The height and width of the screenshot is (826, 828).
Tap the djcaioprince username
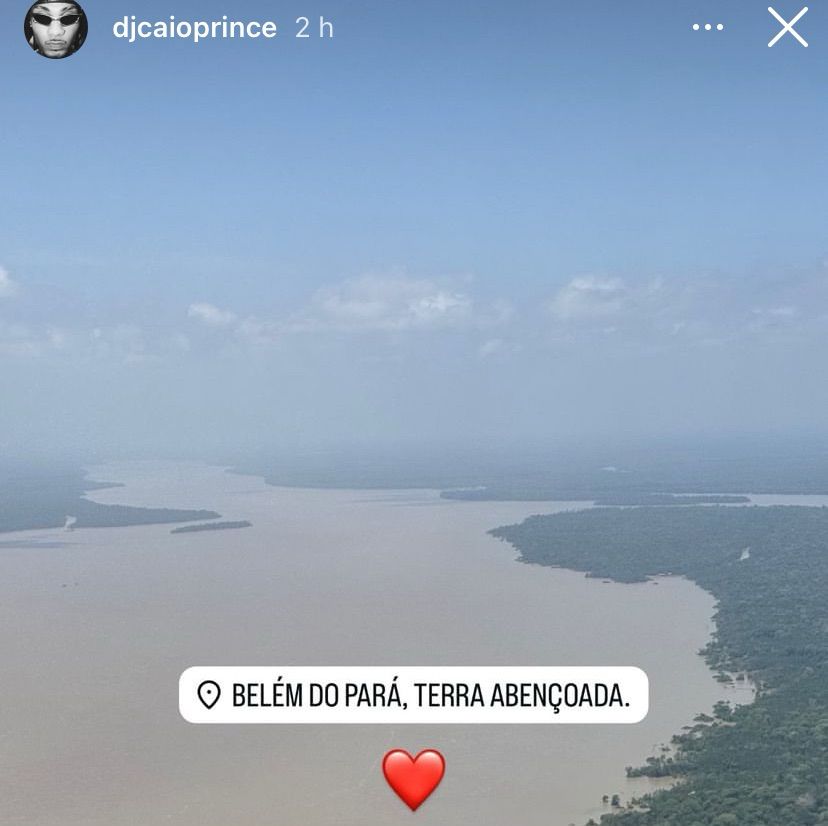[x=194, y=27]
